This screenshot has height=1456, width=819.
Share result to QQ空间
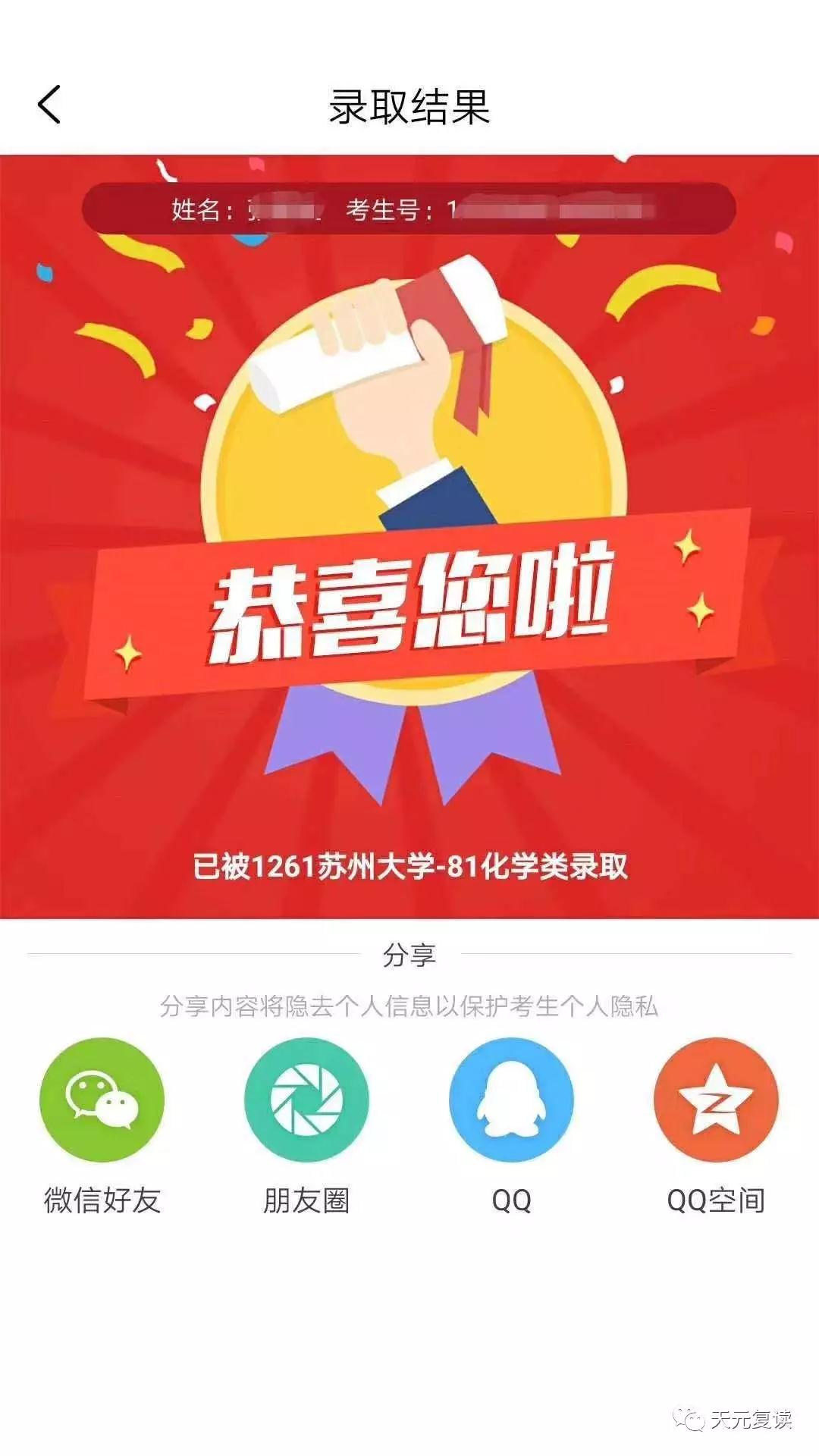[716, 1100]
